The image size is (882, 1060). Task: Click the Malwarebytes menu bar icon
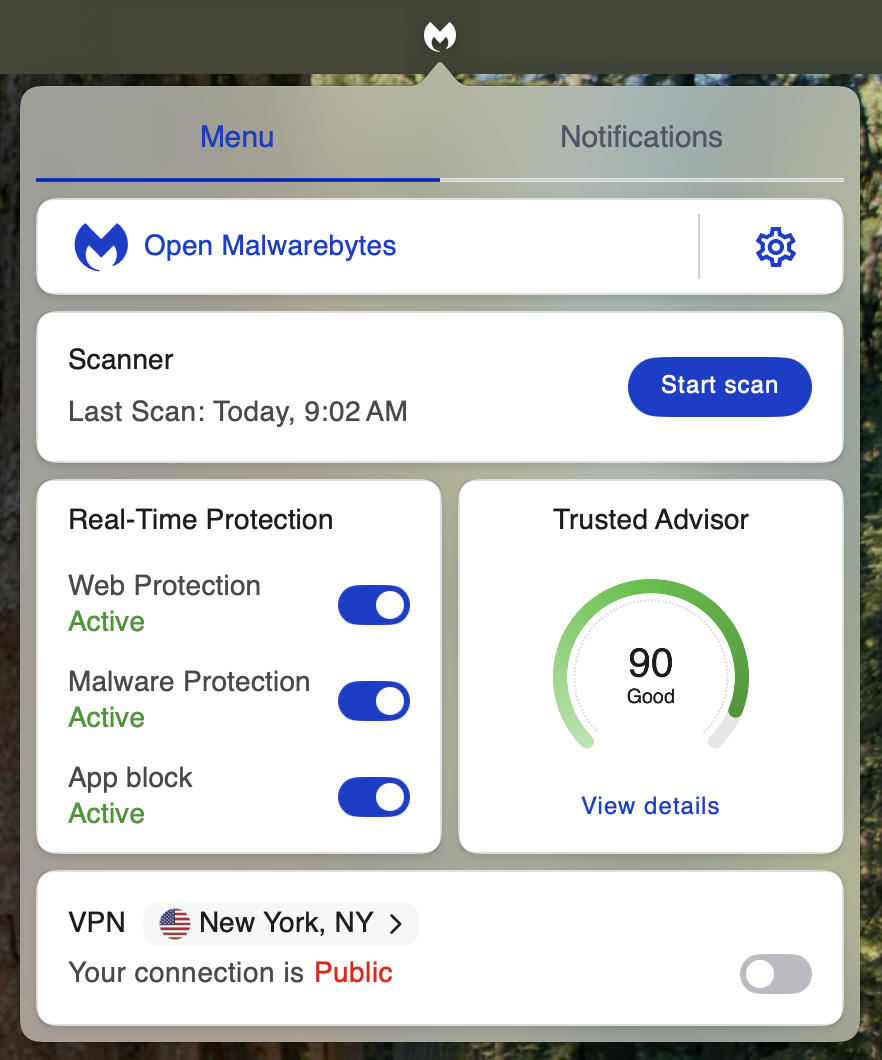(x=440, y=37)
